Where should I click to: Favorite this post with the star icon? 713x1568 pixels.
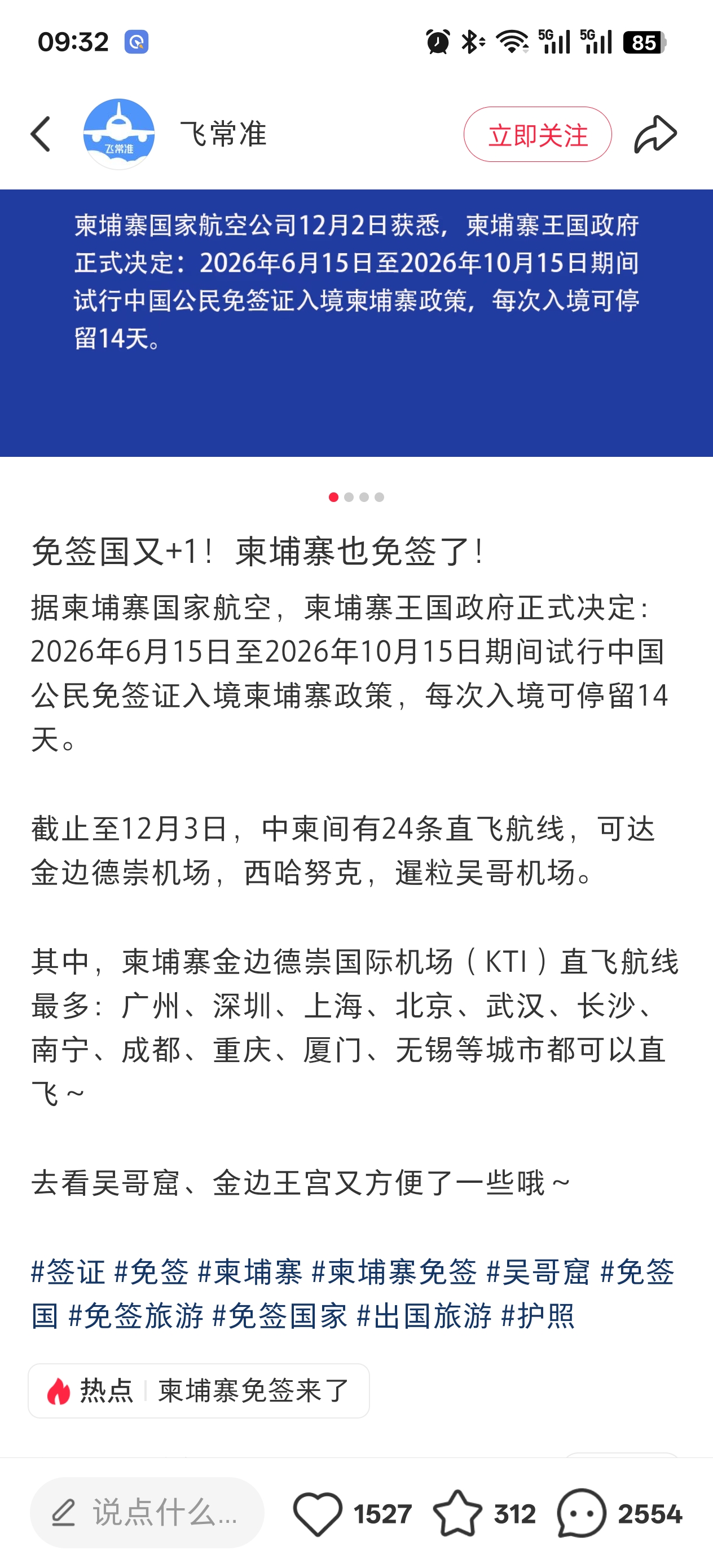(457, 1513)
